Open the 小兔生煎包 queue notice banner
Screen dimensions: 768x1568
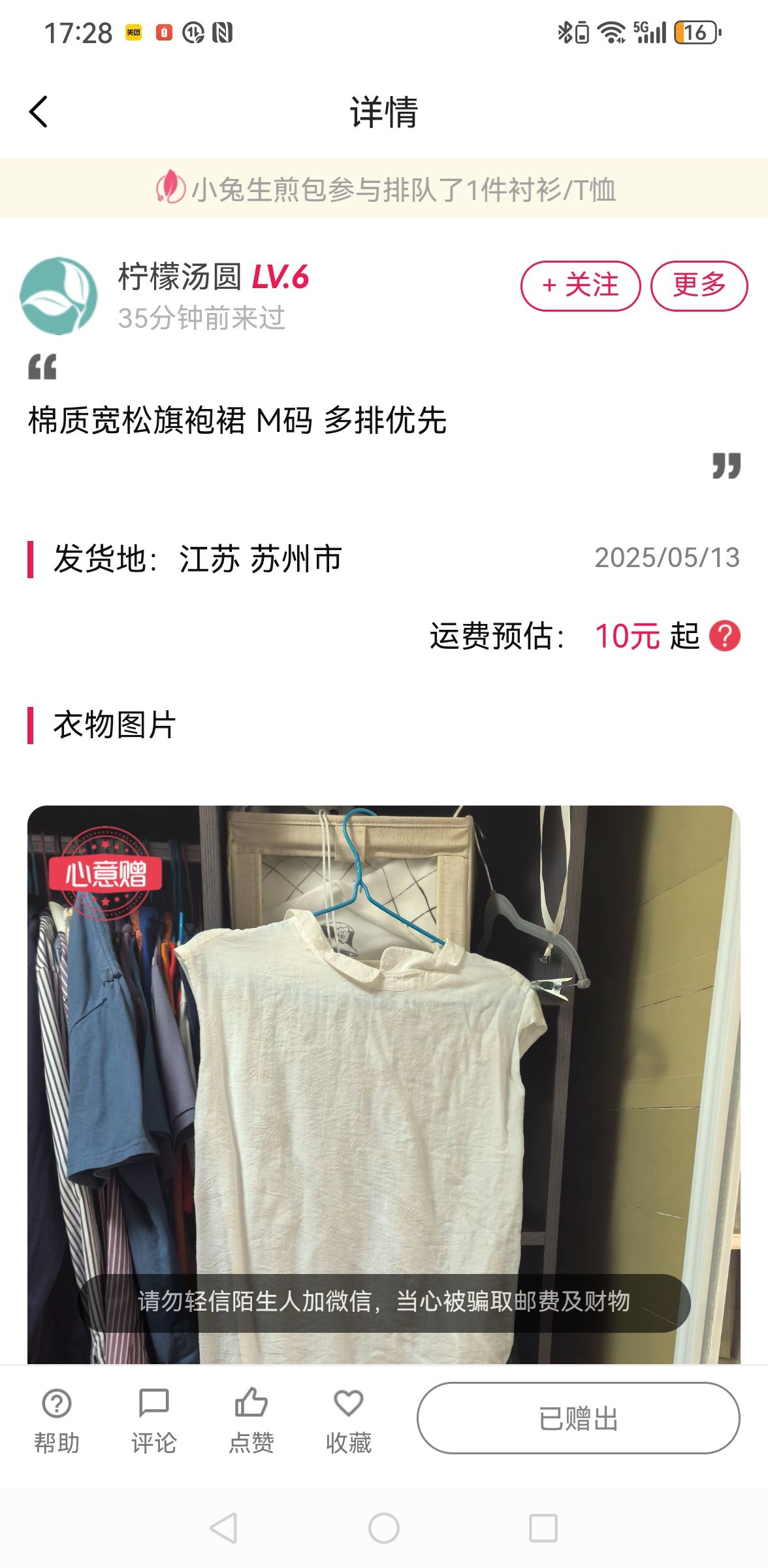coord(384,188)
